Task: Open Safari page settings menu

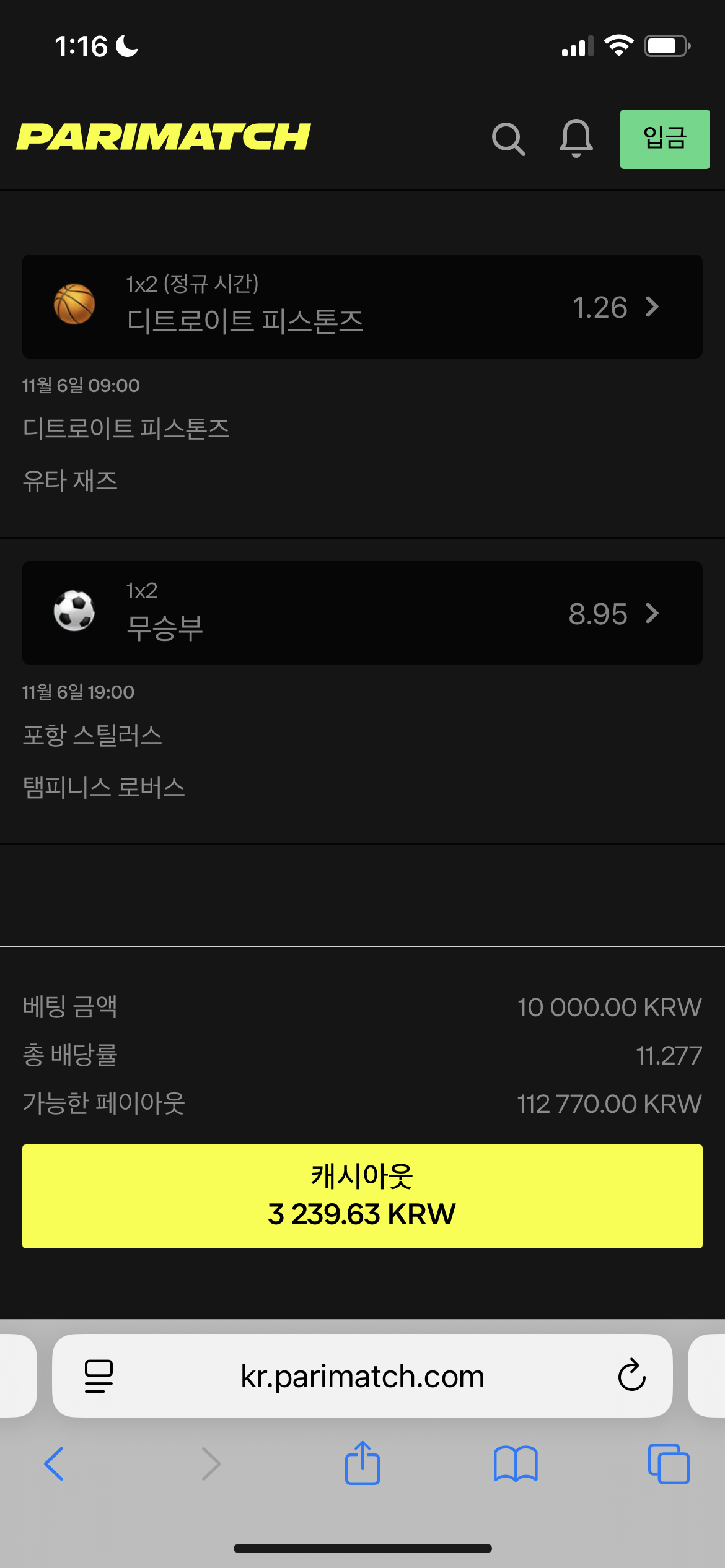Action: [99, 1376]
